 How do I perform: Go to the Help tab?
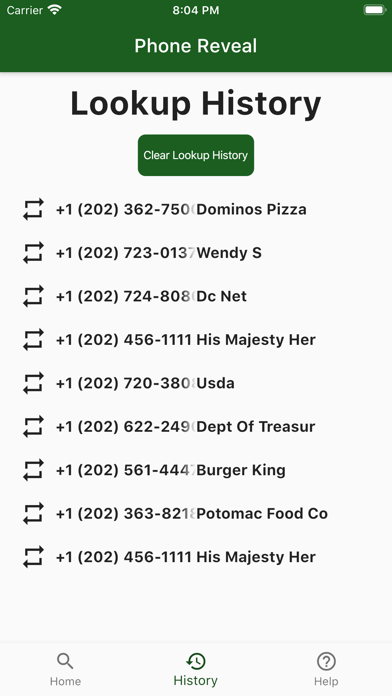[x=326, y=669]
